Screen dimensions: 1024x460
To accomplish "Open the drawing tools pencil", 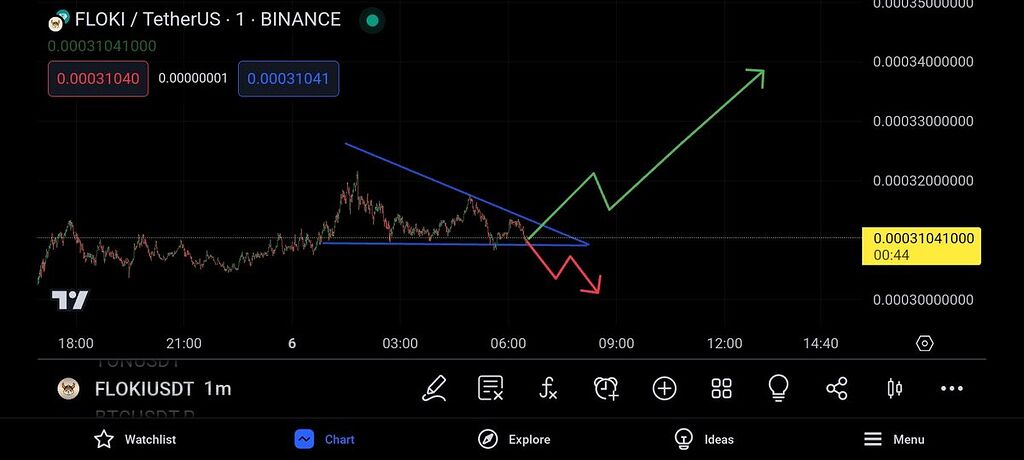I will [x=434, y=388].
